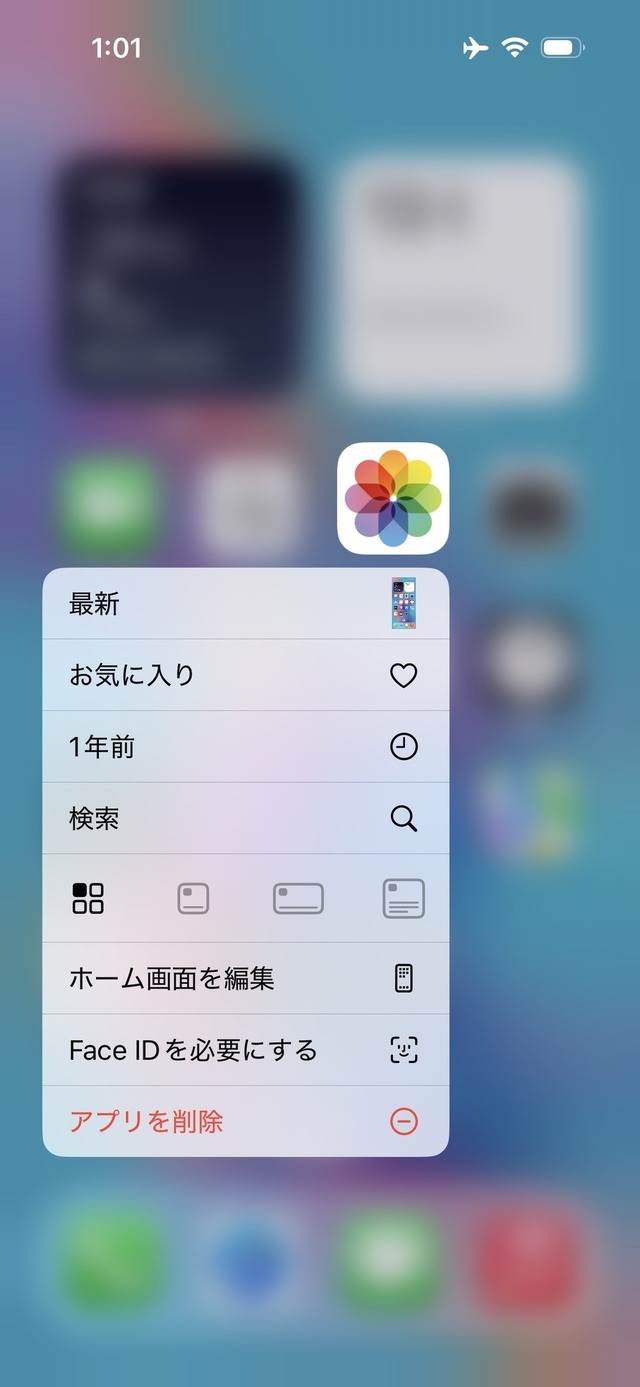Tap ホーム画面を編集 to edit the home screen
This screenshot has width=640, height=1387.
tap(245, 978)
